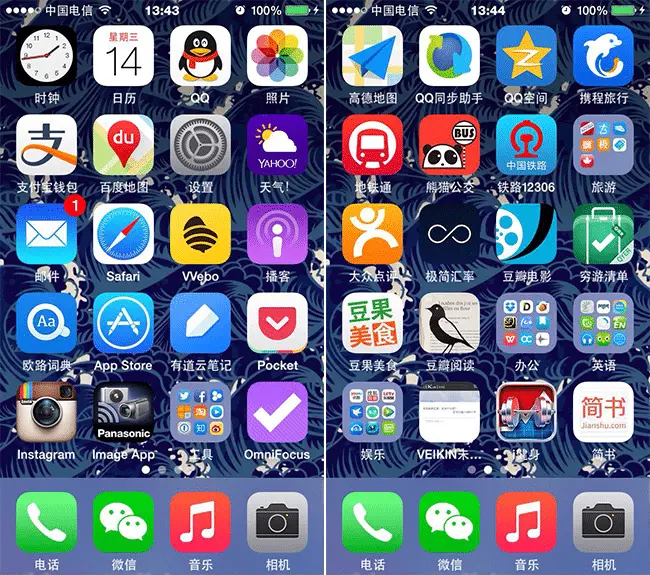Launch 百度地图 maps
Screen dimensions: 650x575
click(x=123, y=145)
